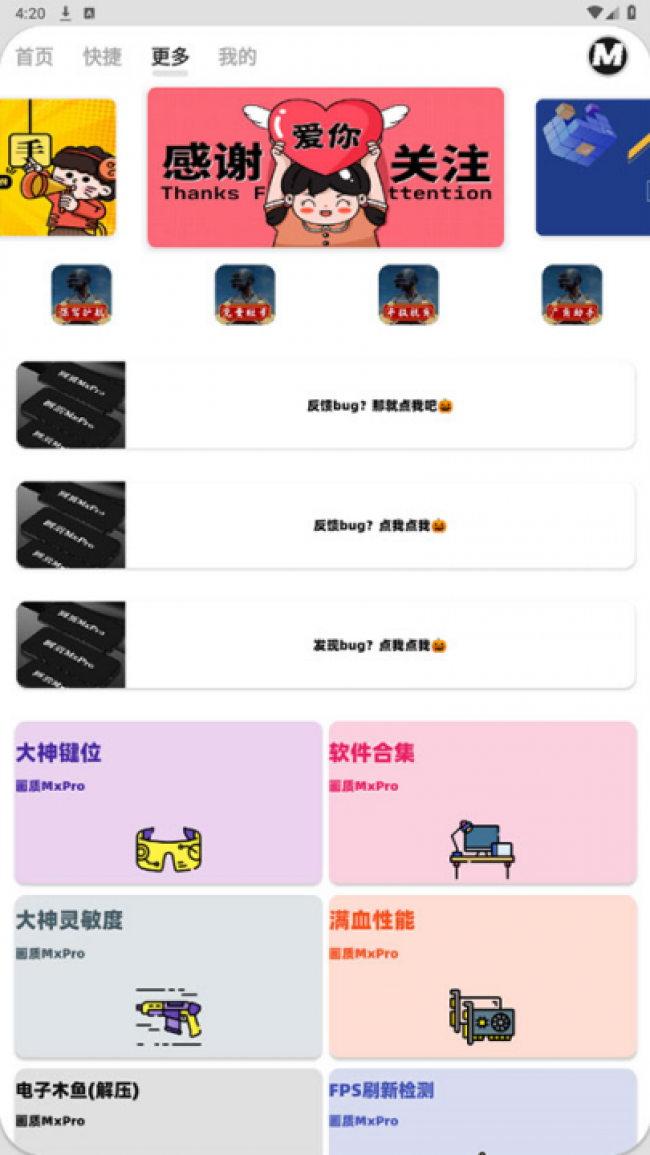Select the 发现bug？点我点我 row
Viewport: 650px width, 1155px height.
coord(326,645)
